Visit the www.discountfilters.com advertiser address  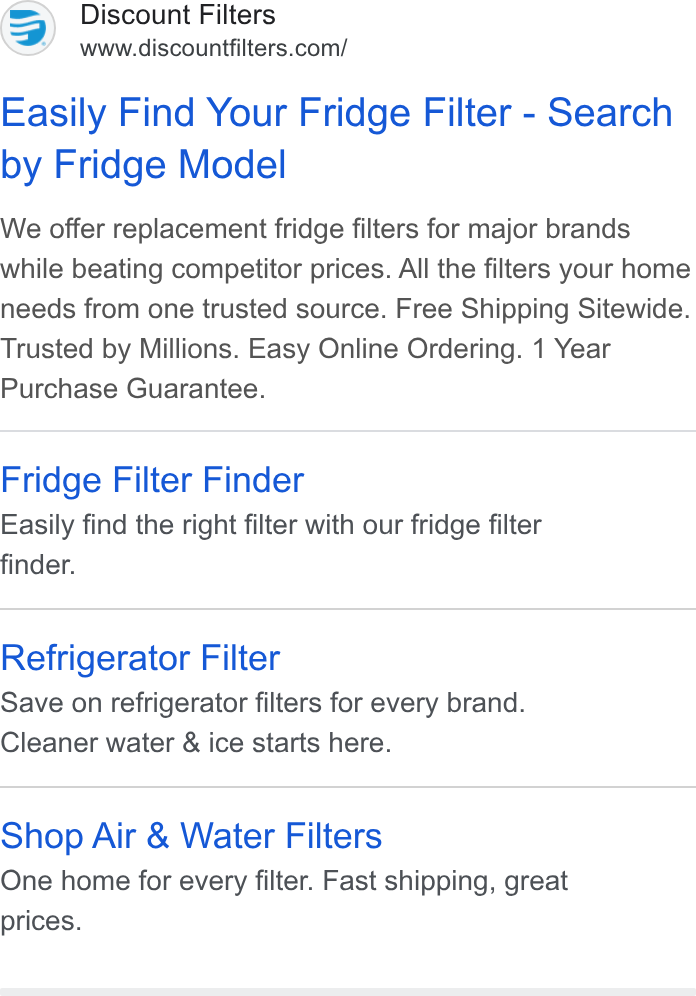pyautogui.click(x=213, y=48)
